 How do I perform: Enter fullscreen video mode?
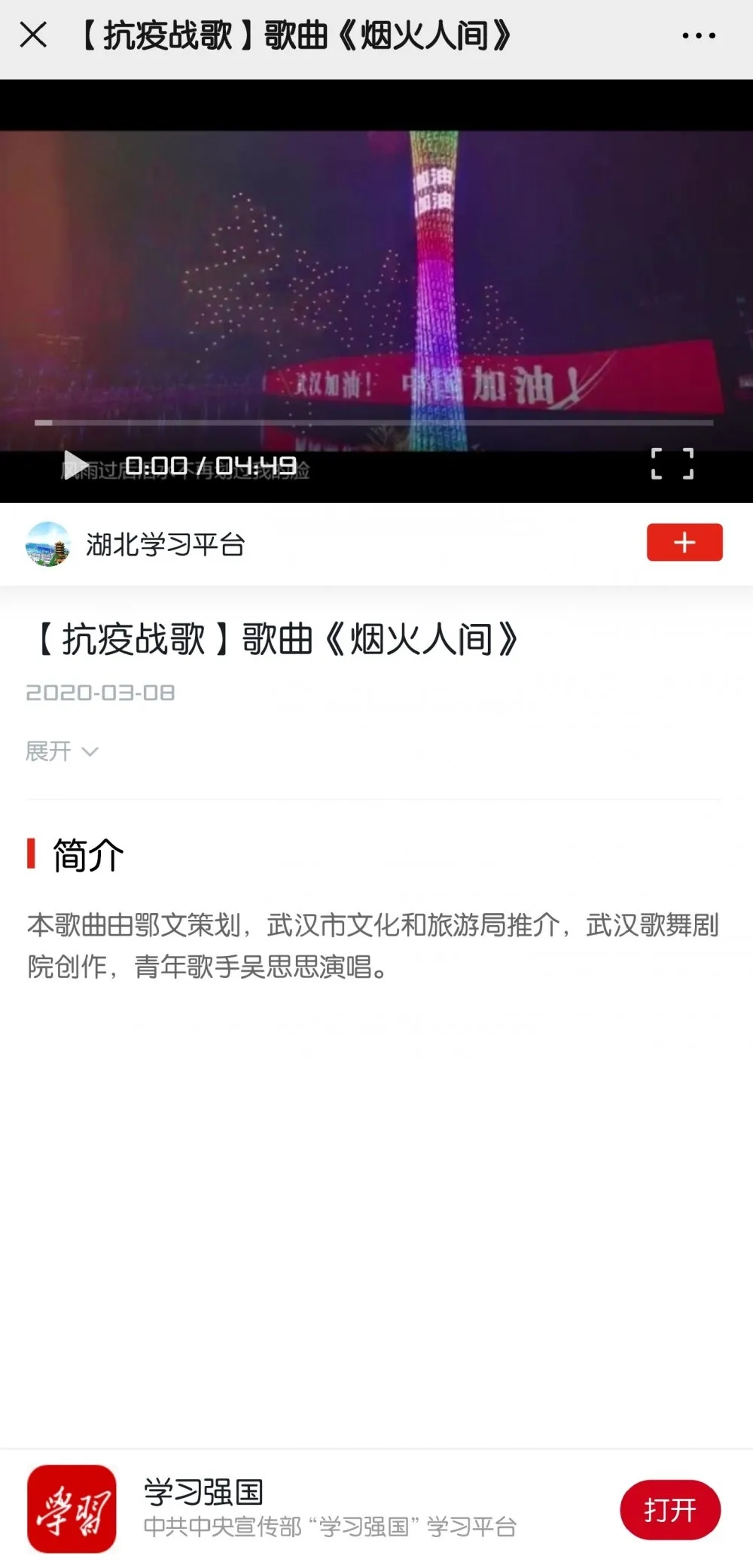point(672,463)
